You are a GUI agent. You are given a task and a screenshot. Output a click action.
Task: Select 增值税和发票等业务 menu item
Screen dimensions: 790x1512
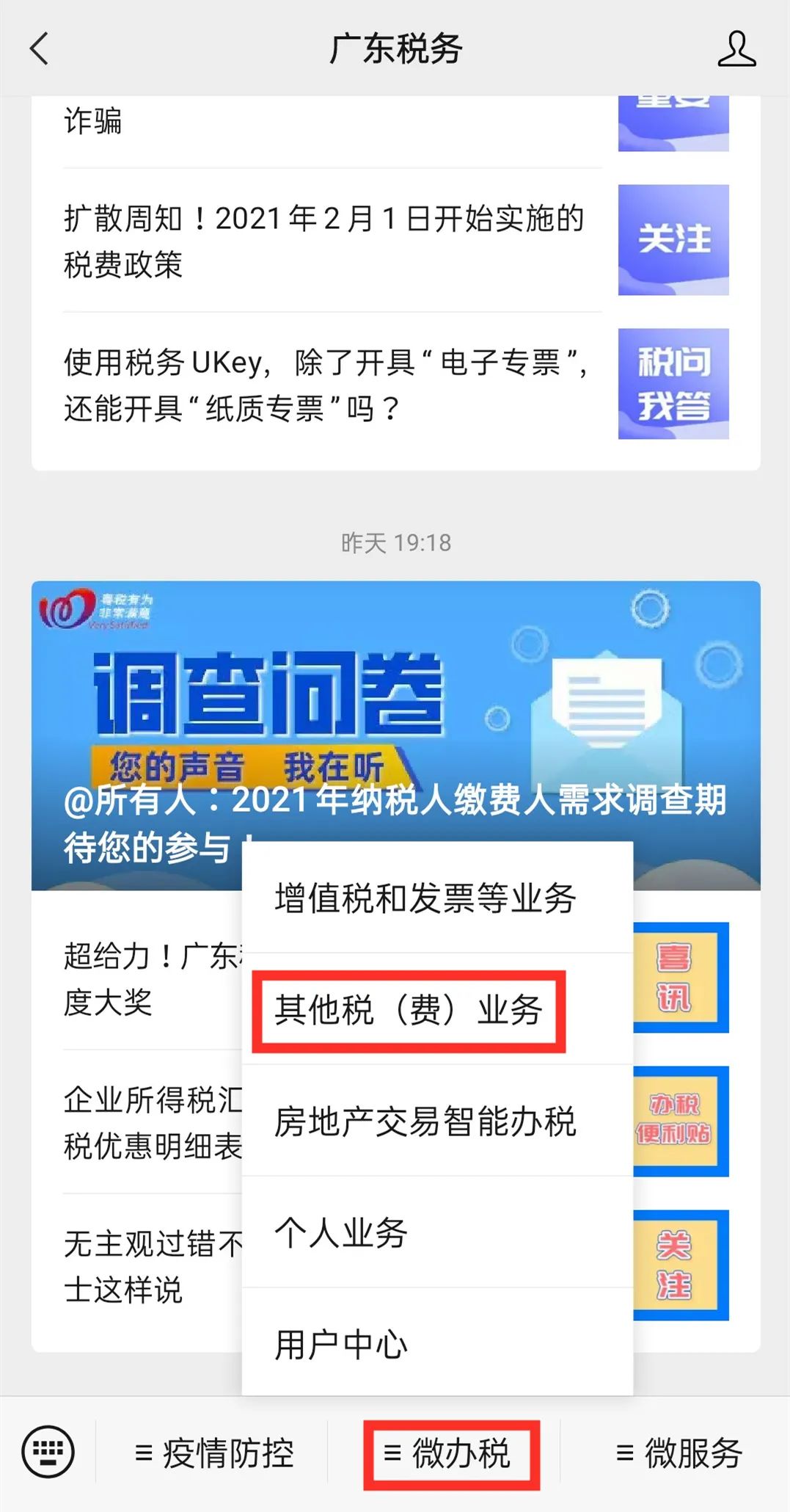coord(425,898)
